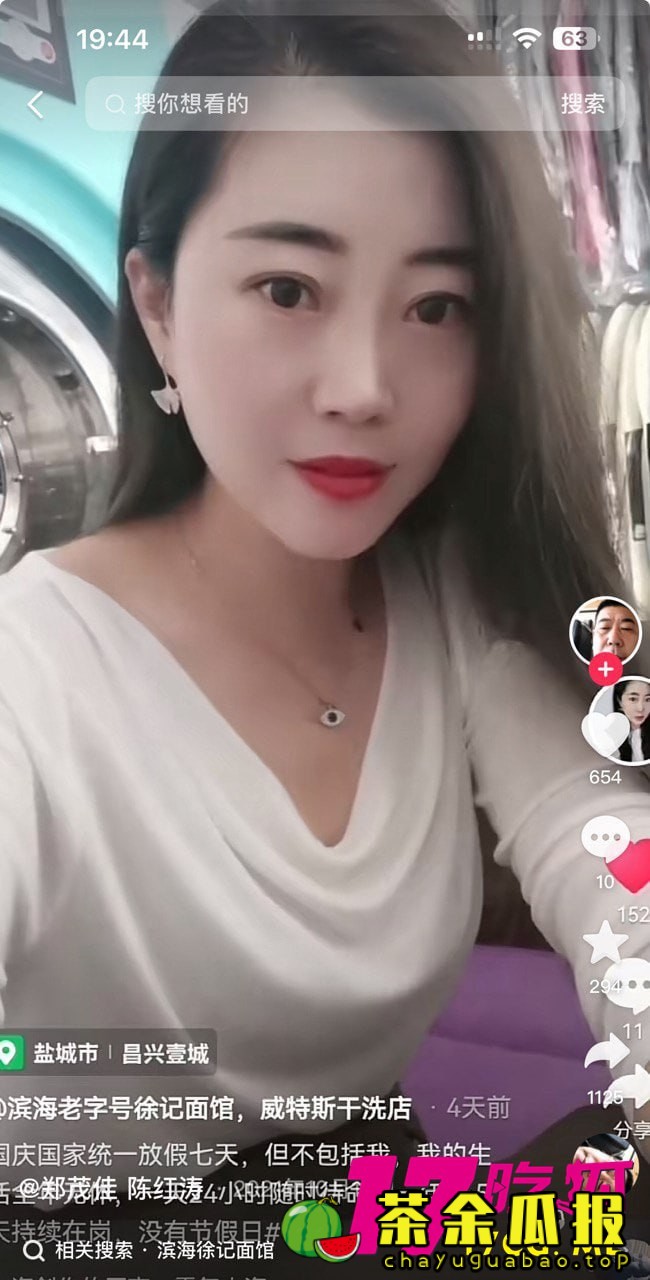Open the comments bubble icon

point(604,838)
